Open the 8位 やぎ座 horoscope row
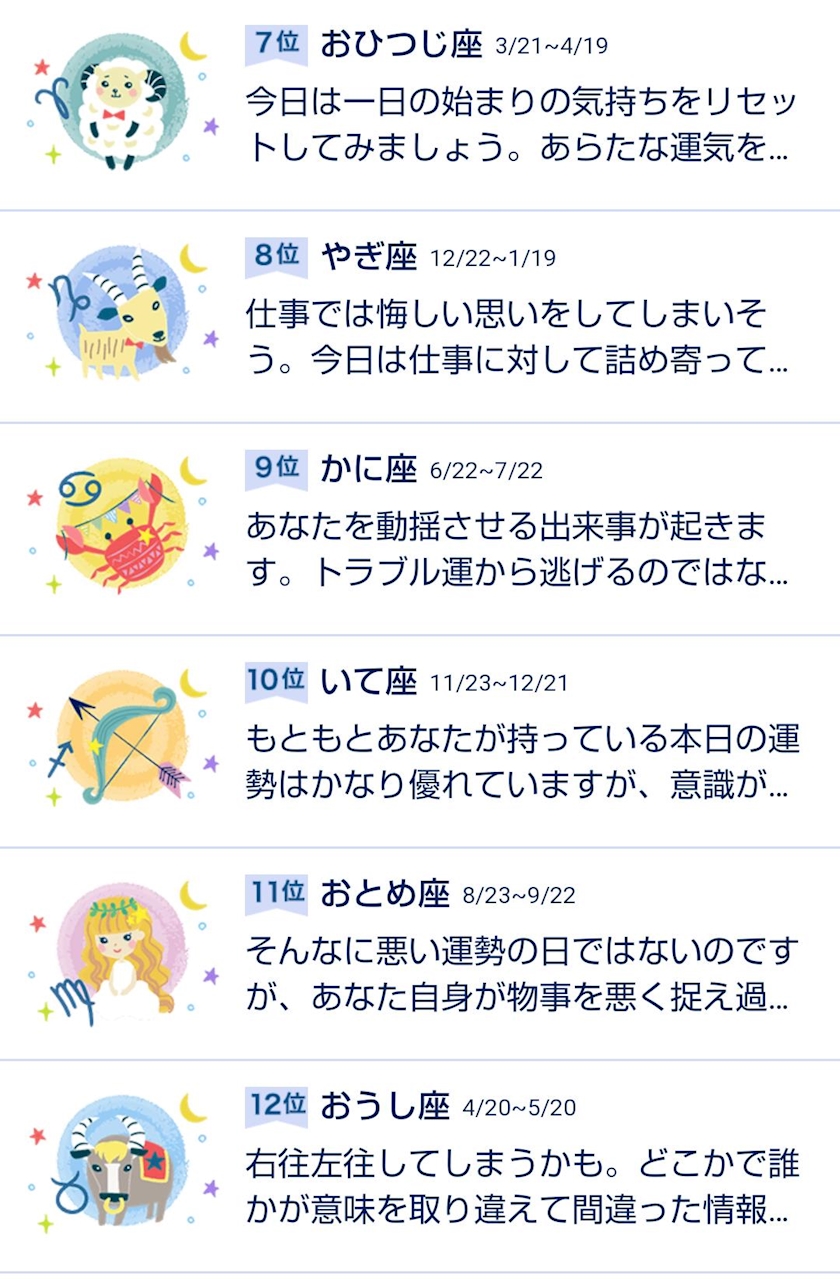The height and width of the screenshot is (1279, 840). point(420,317)
